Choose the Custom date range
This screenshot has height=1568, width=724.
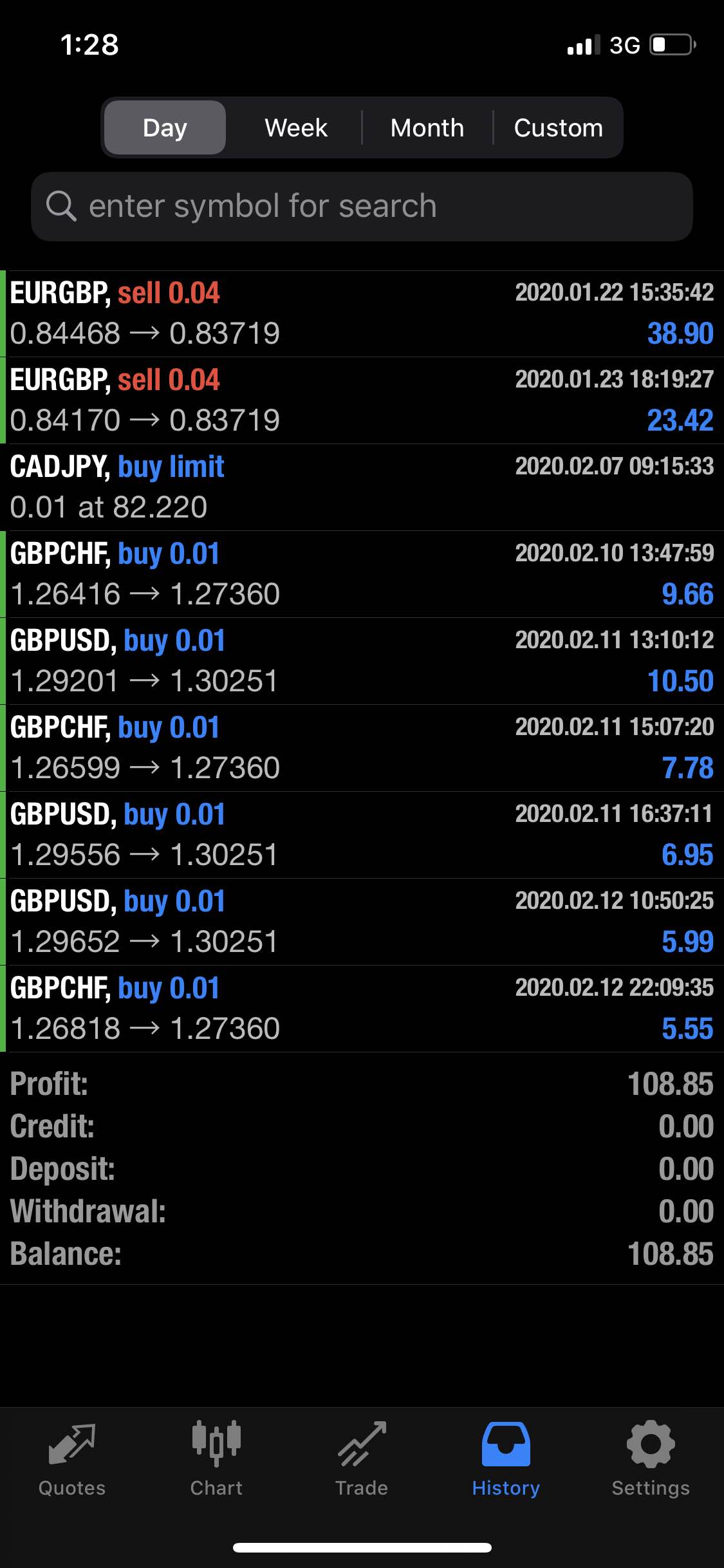[x=558, y=127]
